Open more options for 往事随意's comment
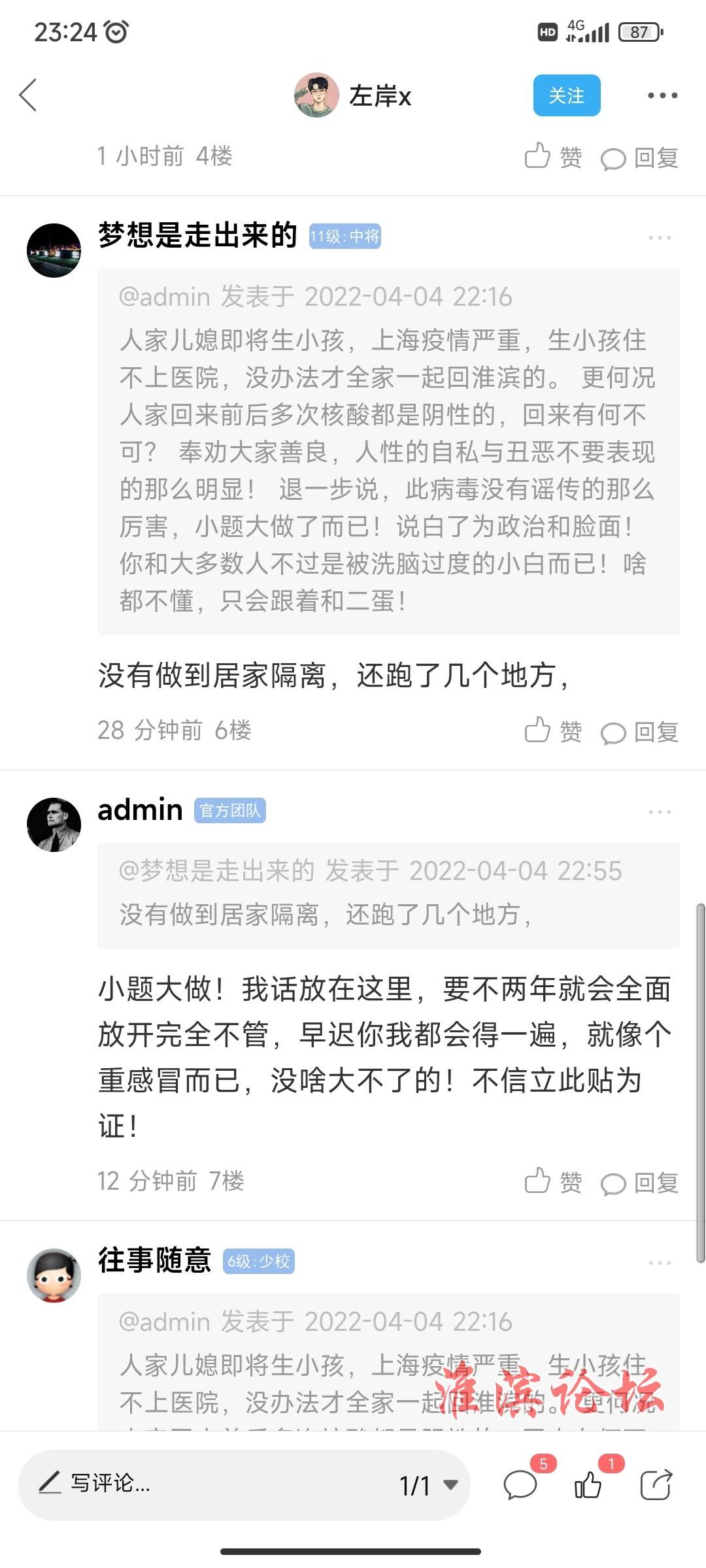The width and height of the screenshot is (706, 1568). click(x=660, y=1262)
